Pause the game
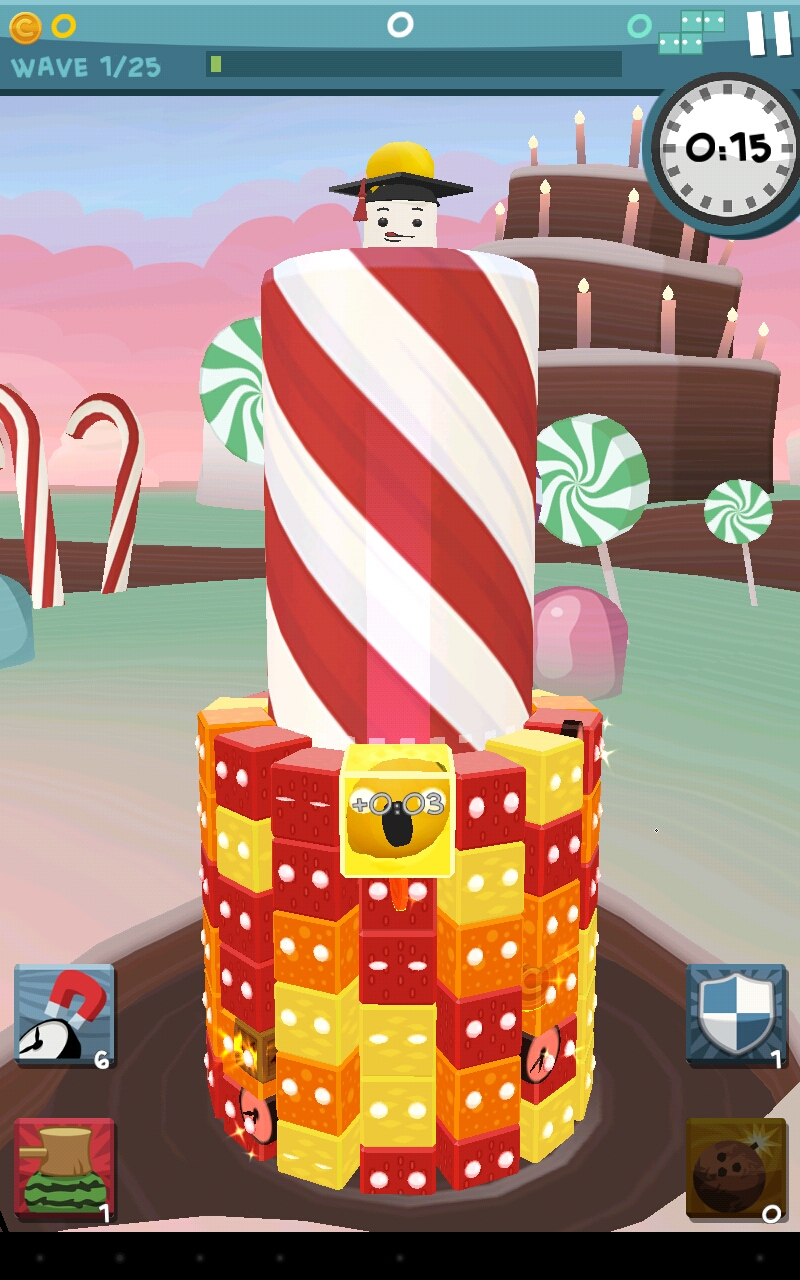The height and width of the screenshot is (1280, 800). (769, 34)
